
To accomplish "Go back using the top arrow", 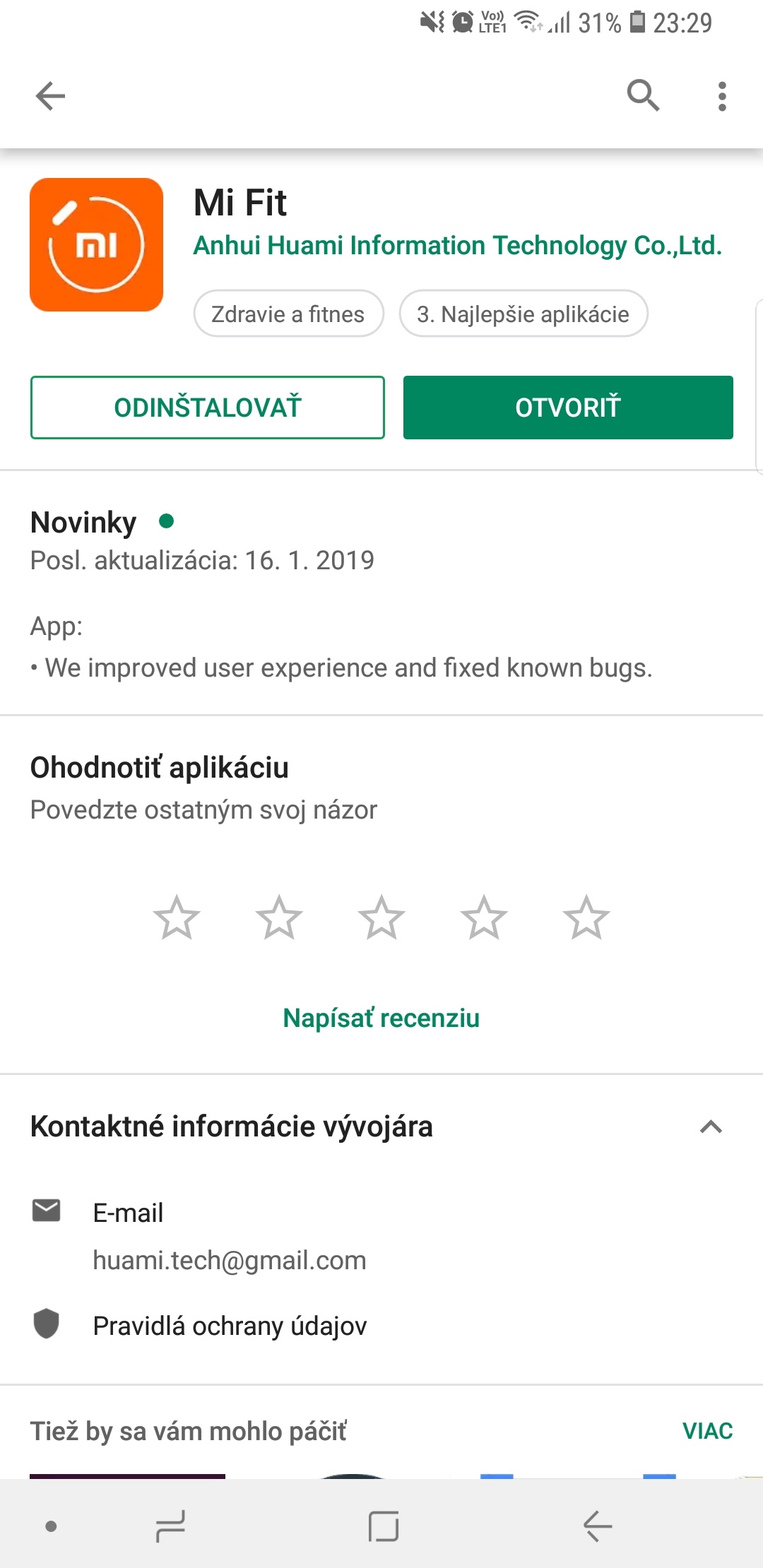I will (x=50, y=96).
